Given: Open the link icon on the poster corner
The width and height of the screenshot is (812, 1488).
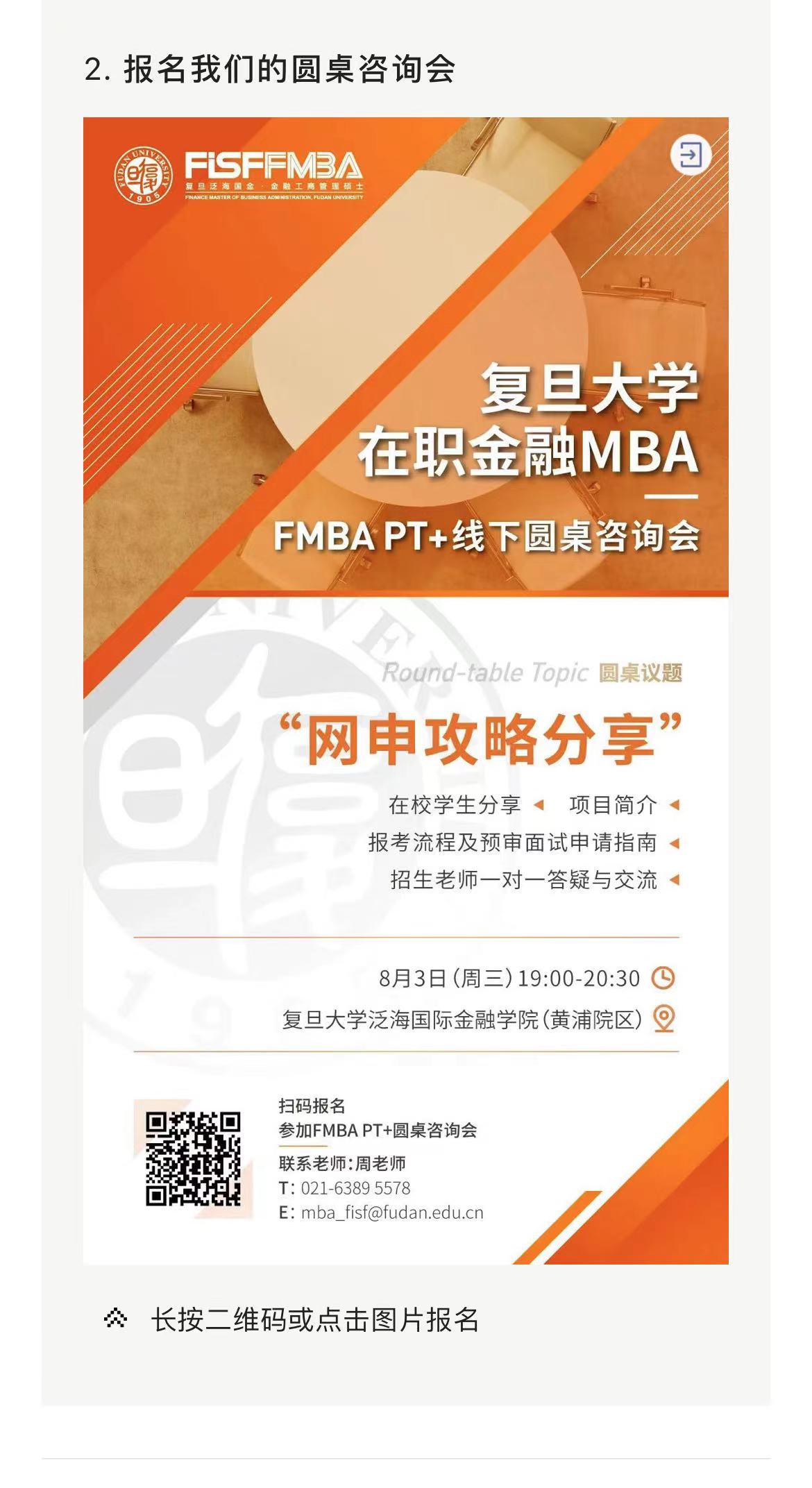Looking at the screenshot, I should 691,155.
